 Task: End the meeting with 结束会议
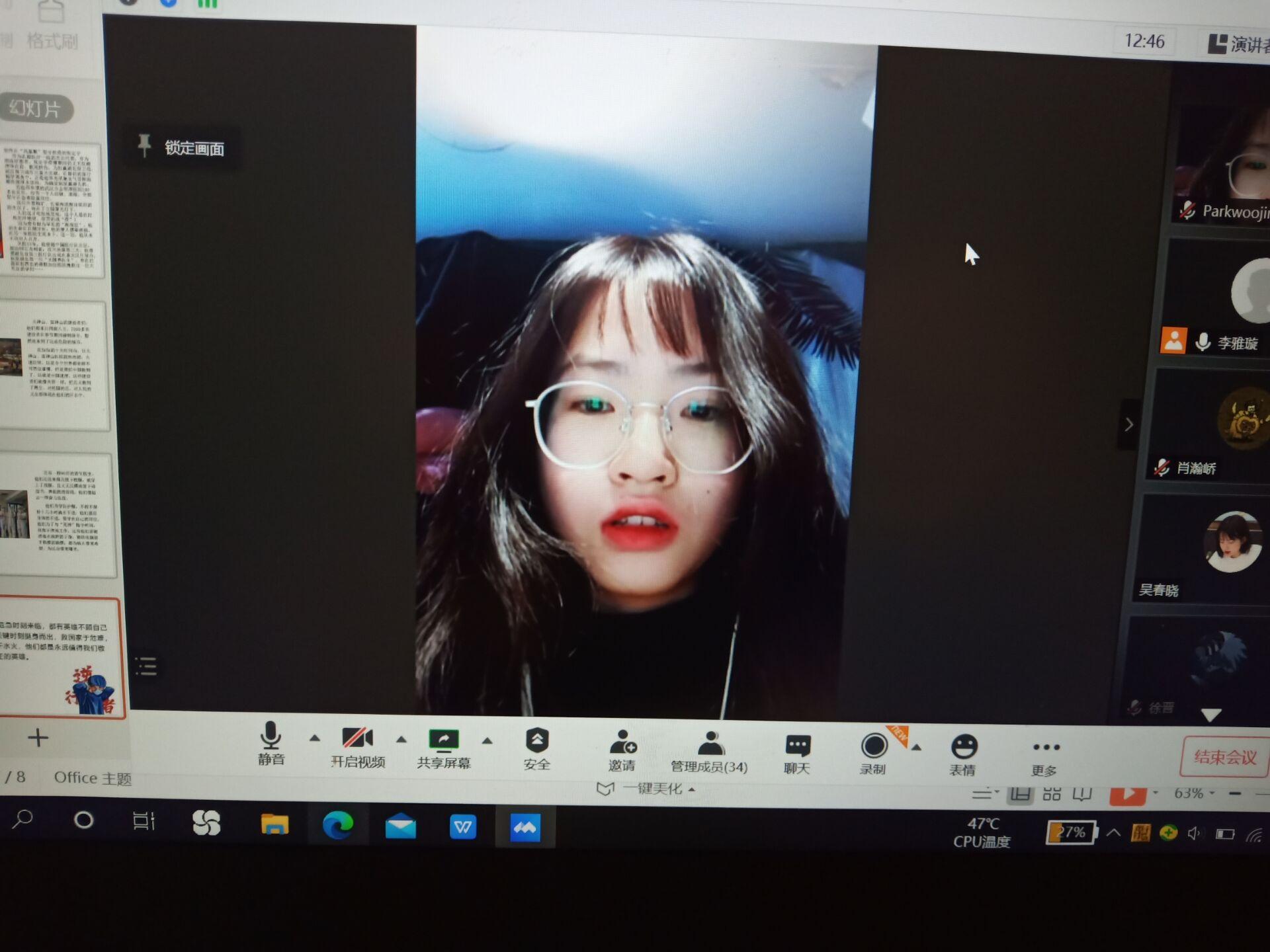(x=1225, y=756)
